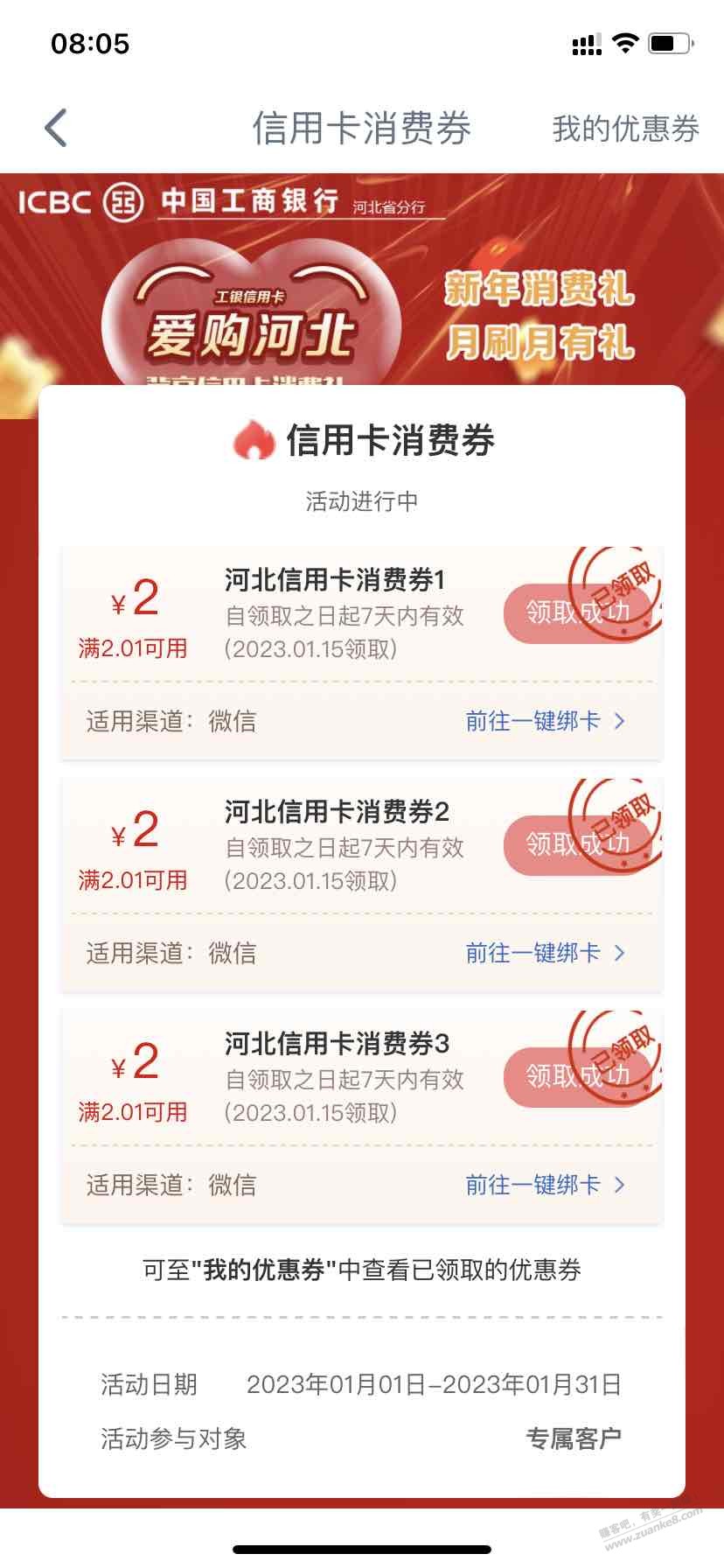Tap 前往一键绑卡 for 河北信用卡消费券3
Viewport: 724px width, 1568px height.
544,1185
